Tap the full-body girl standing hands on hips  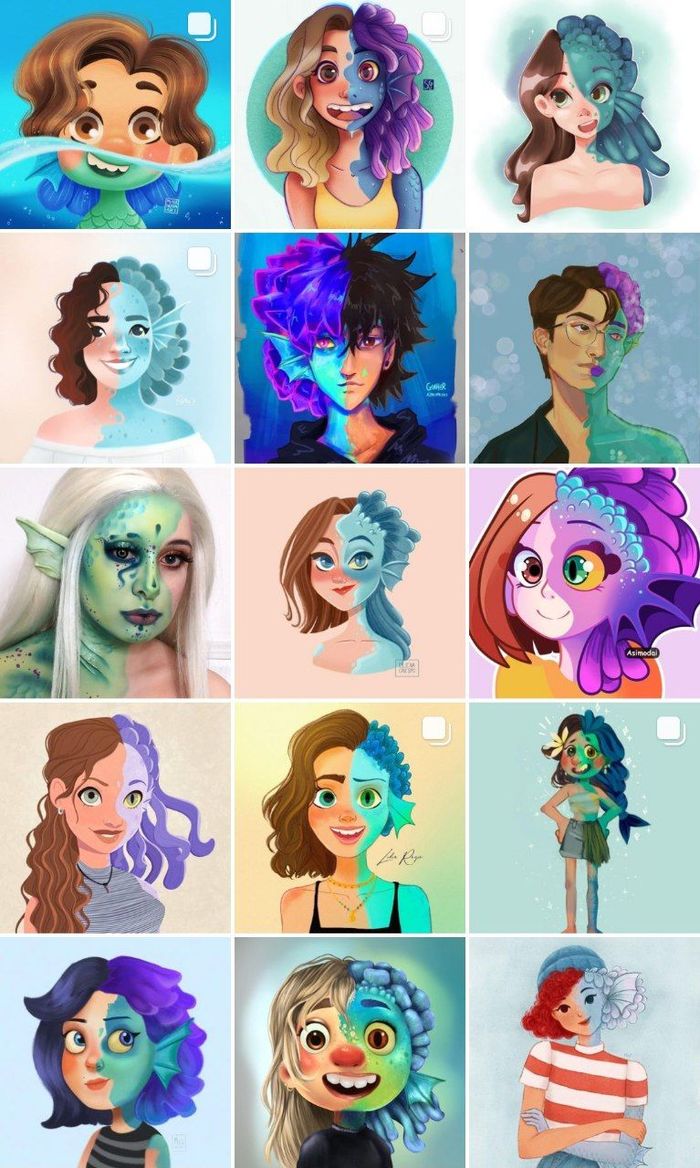pyautogui.click(x=584, y=817)
